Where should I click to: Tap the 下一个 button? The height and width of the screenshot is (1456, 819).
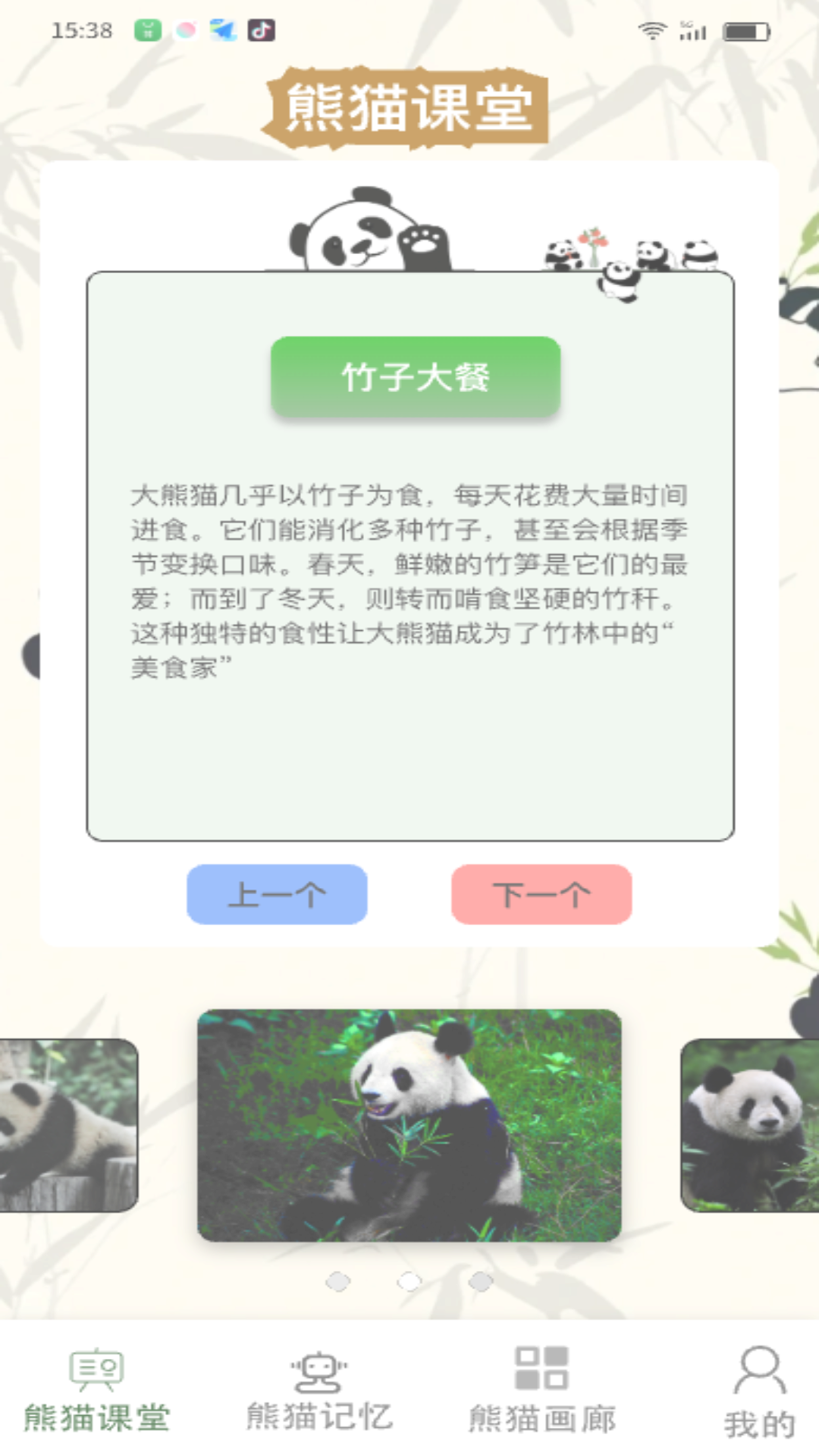541,895
